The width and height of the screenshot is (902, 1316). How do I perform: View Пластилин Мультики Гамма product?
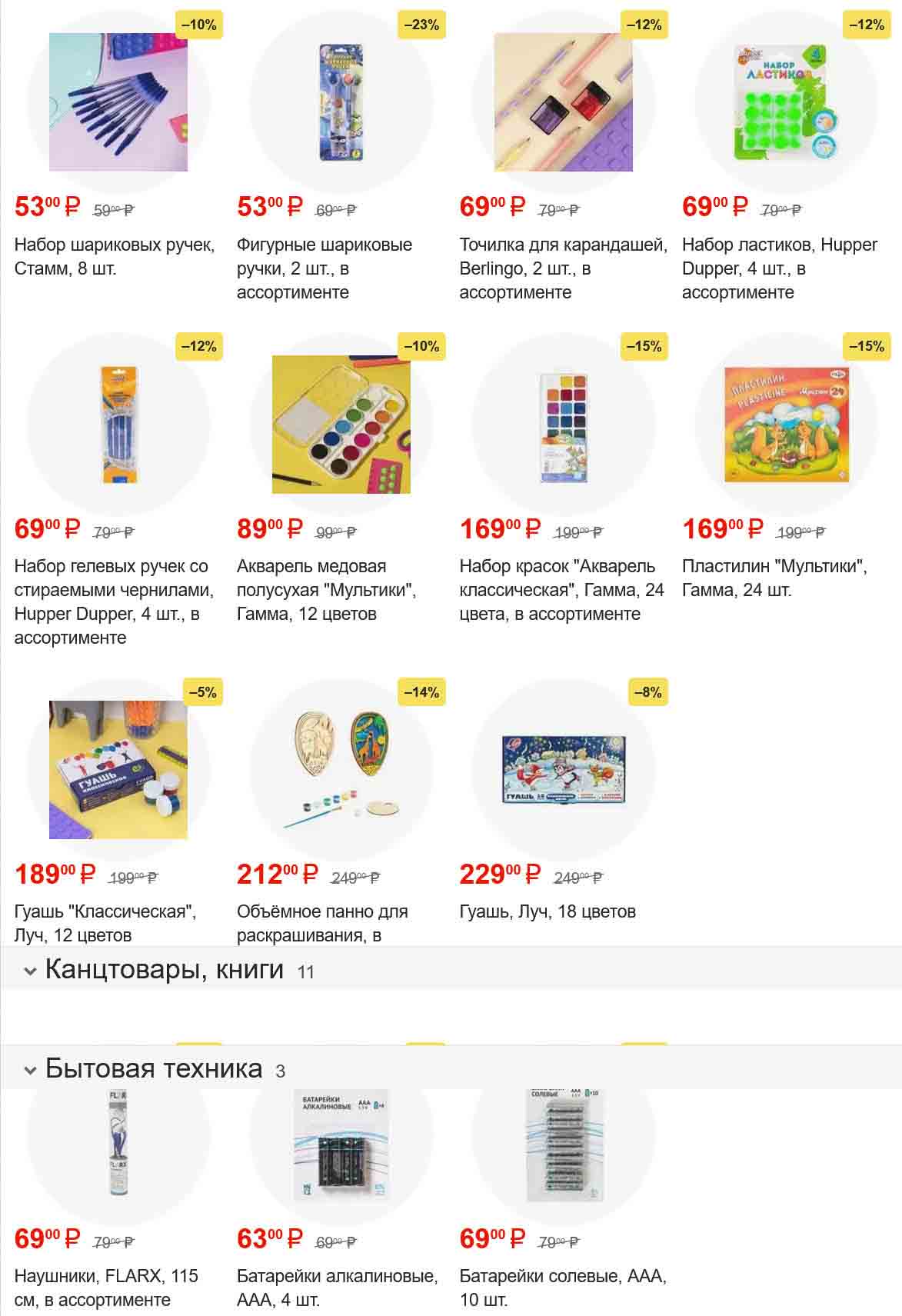click(x=786, y=425)
